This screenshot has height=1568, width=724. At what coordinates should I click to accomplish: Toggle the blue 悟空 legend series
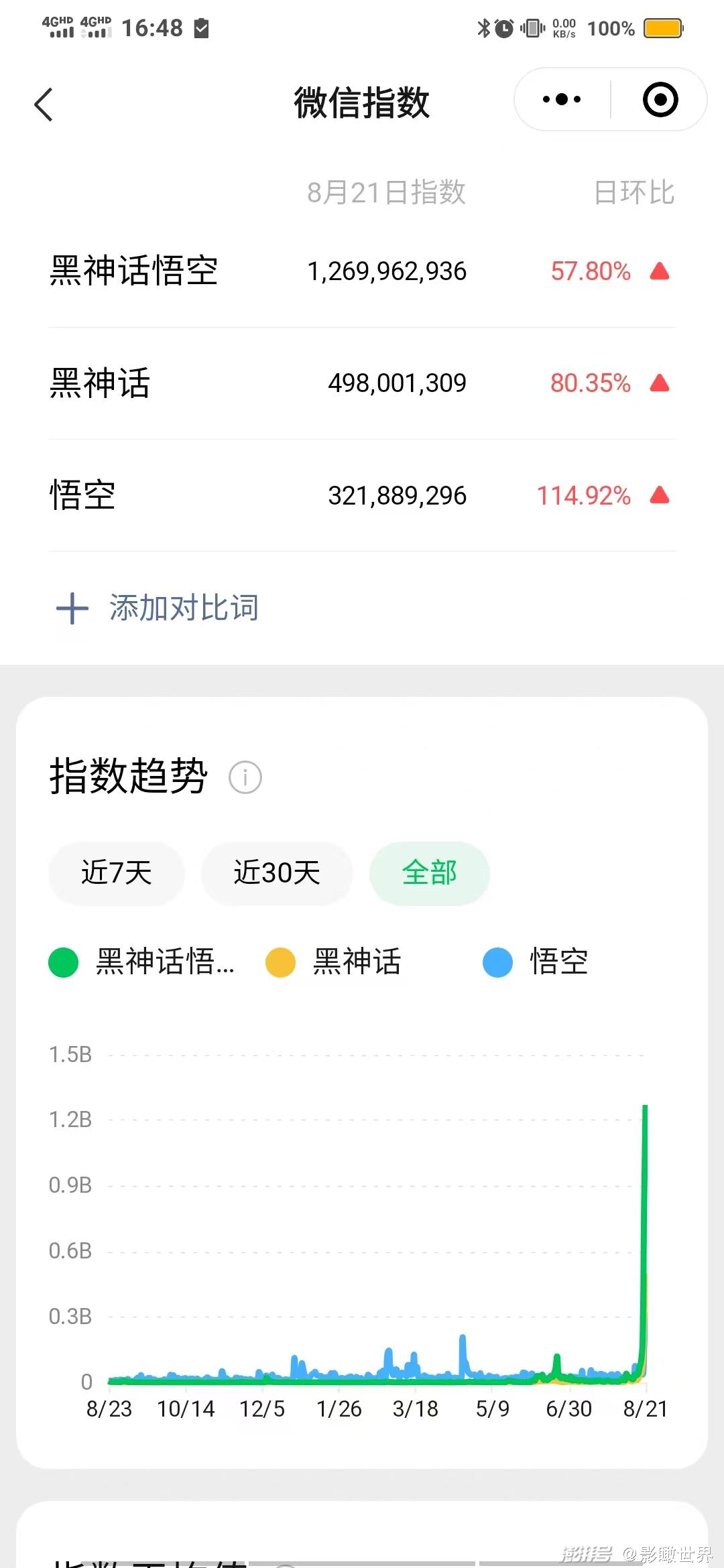(536, 962)
